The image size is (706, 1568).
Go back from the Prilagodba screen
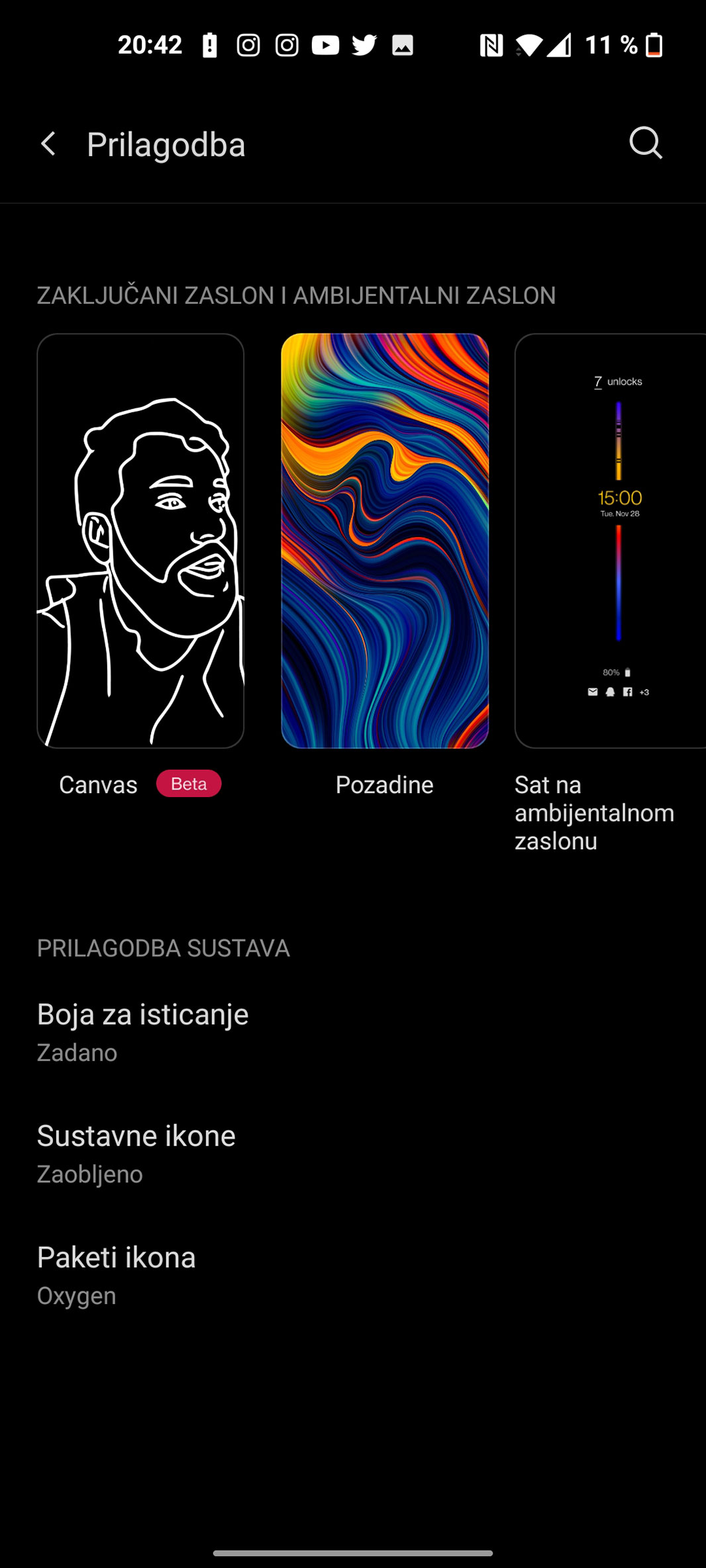click(x=48, y=144)
